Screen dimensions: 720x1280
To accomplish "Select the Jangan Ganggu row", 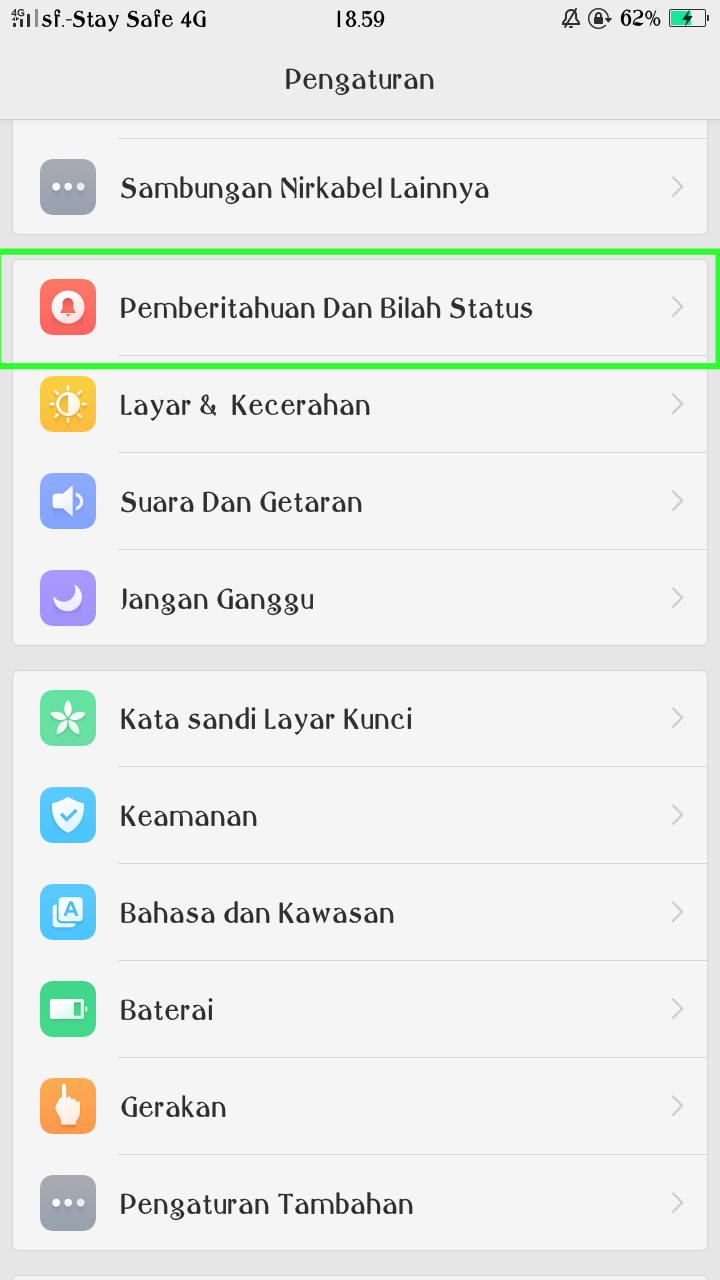I will [360, 599].
